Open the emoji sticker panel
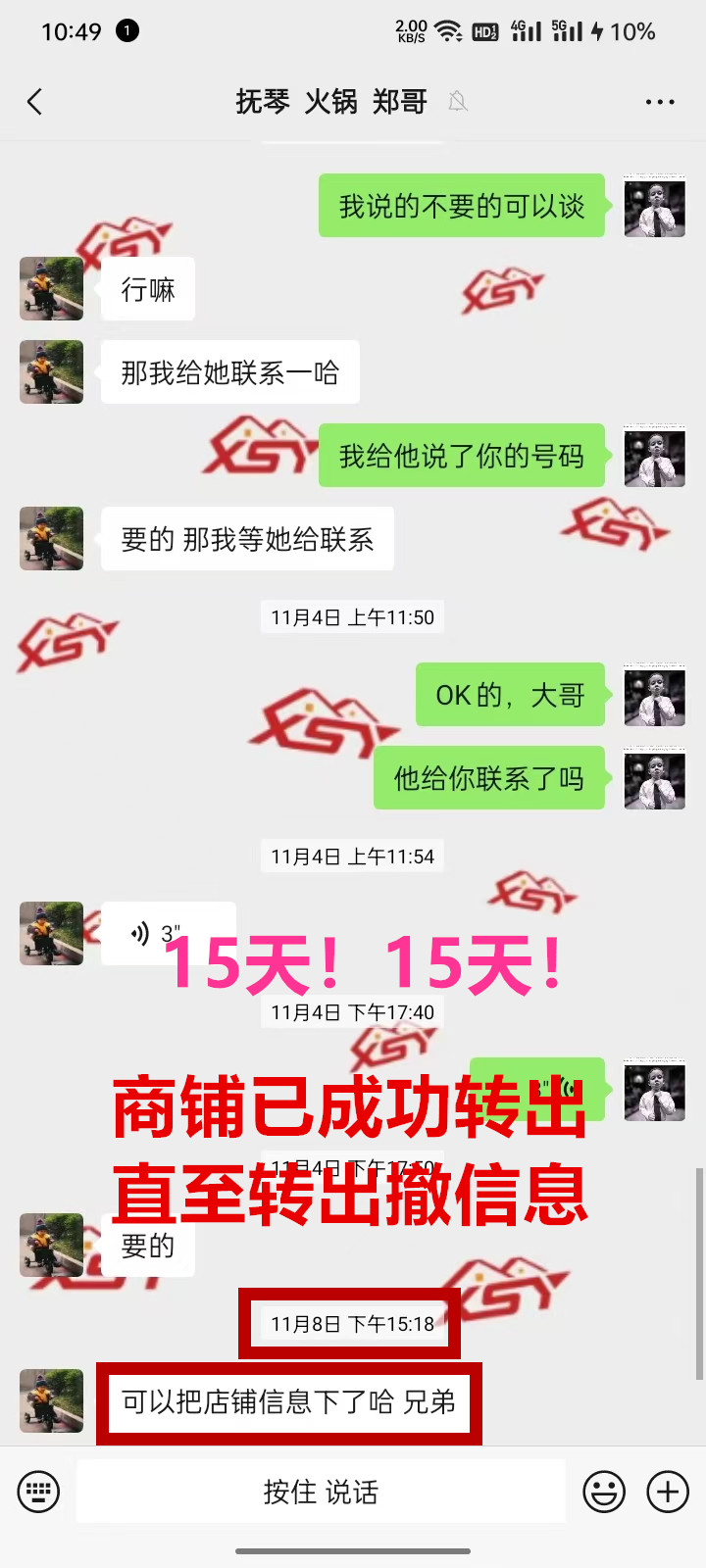This screenshot has height=1568, width=706. [x=604, y=1492]
